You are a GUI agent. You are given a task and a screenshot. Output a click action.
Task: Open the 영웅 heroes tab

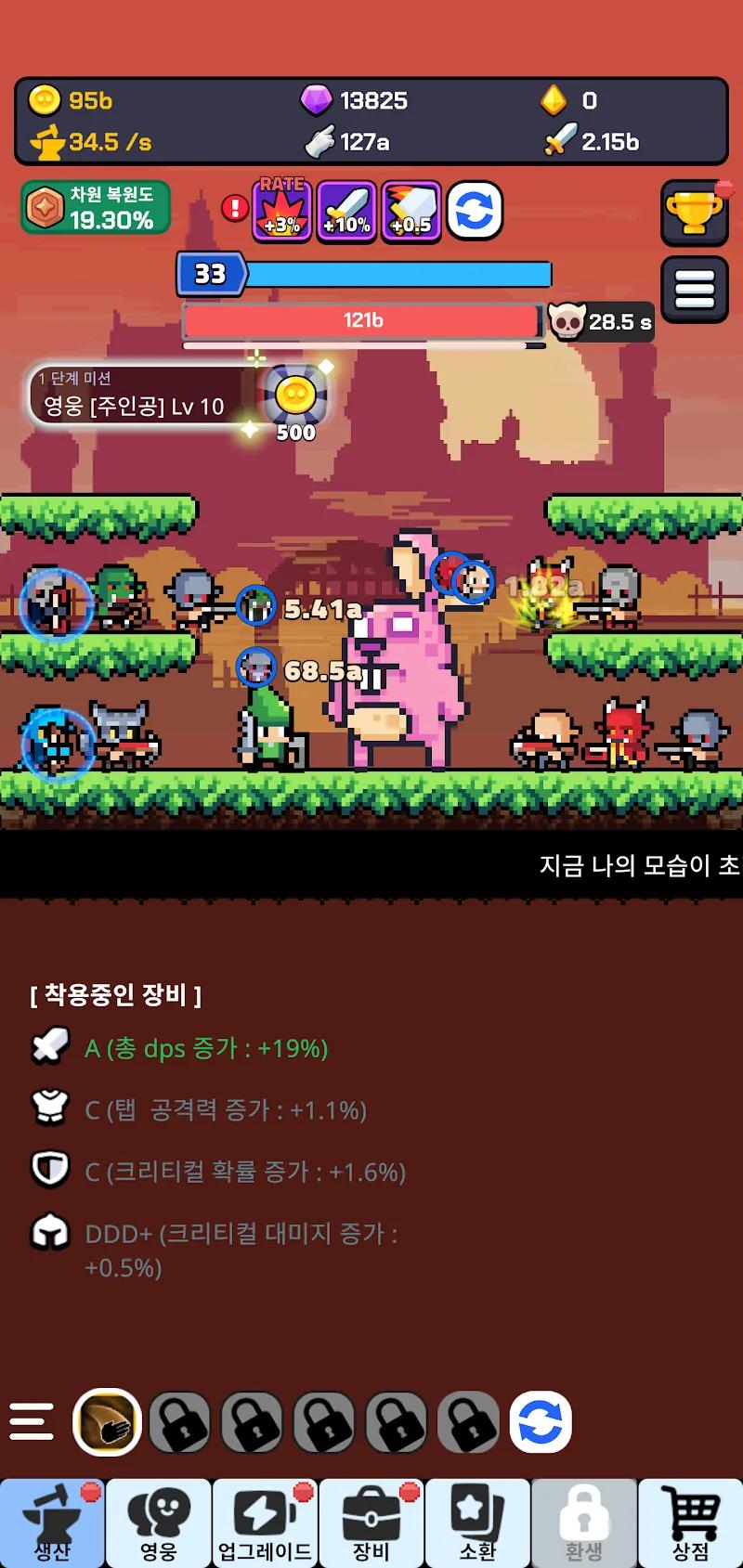click(x=159, y=1523)
